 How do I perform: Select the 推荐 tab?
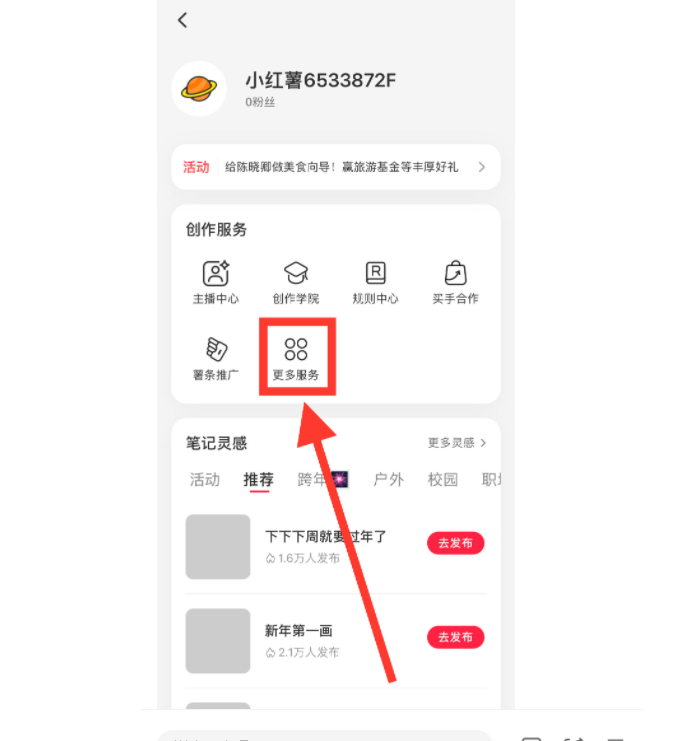(x=259, y=480)
